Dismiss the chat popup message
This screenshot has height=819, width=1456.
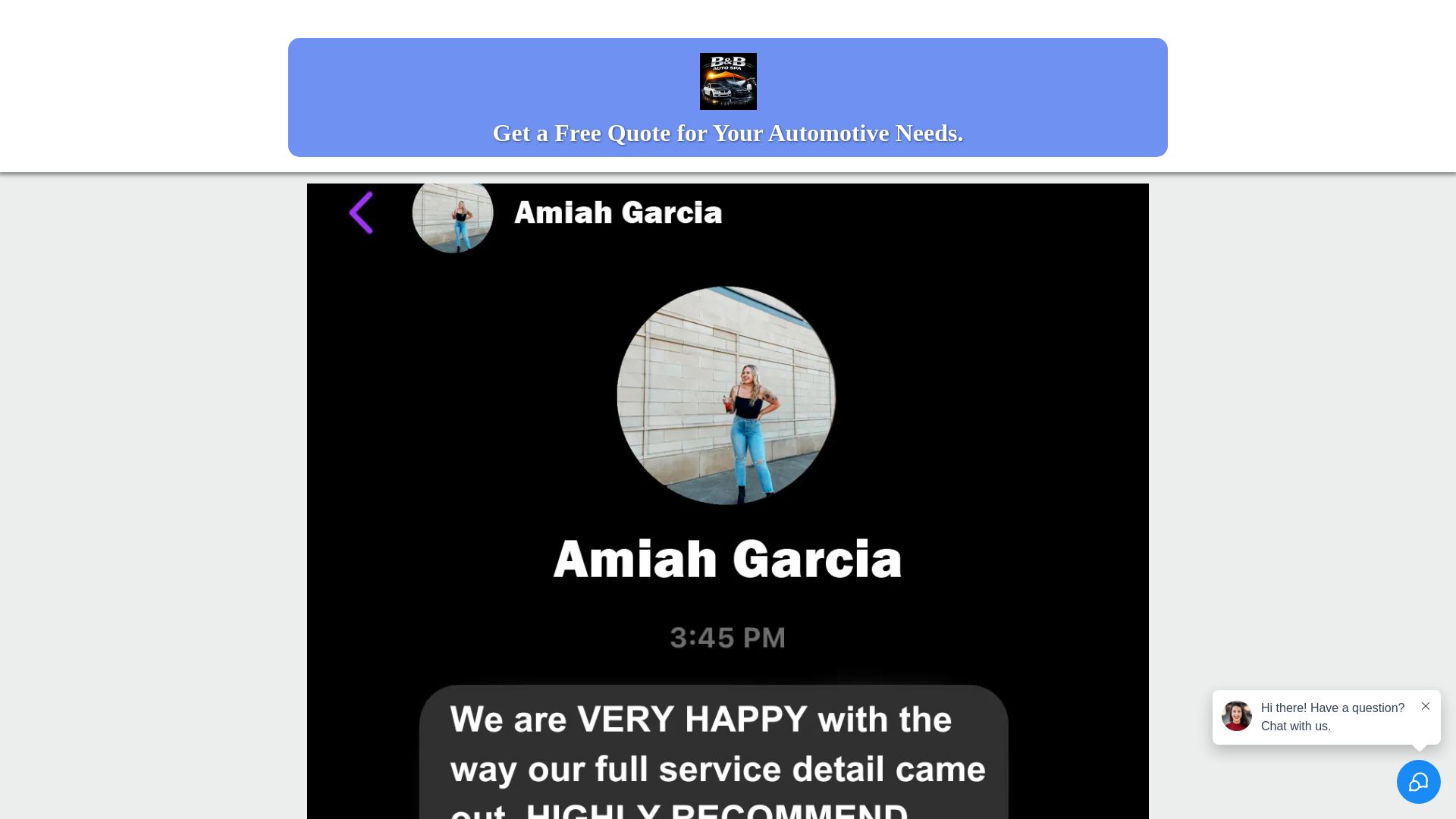pos(1426,706)
